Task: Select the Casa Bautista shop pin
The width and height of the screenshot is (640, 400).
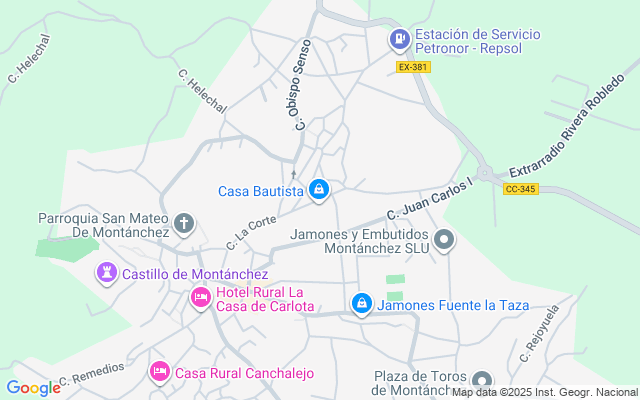Action: pyautogui.click(x=319, y=189)
